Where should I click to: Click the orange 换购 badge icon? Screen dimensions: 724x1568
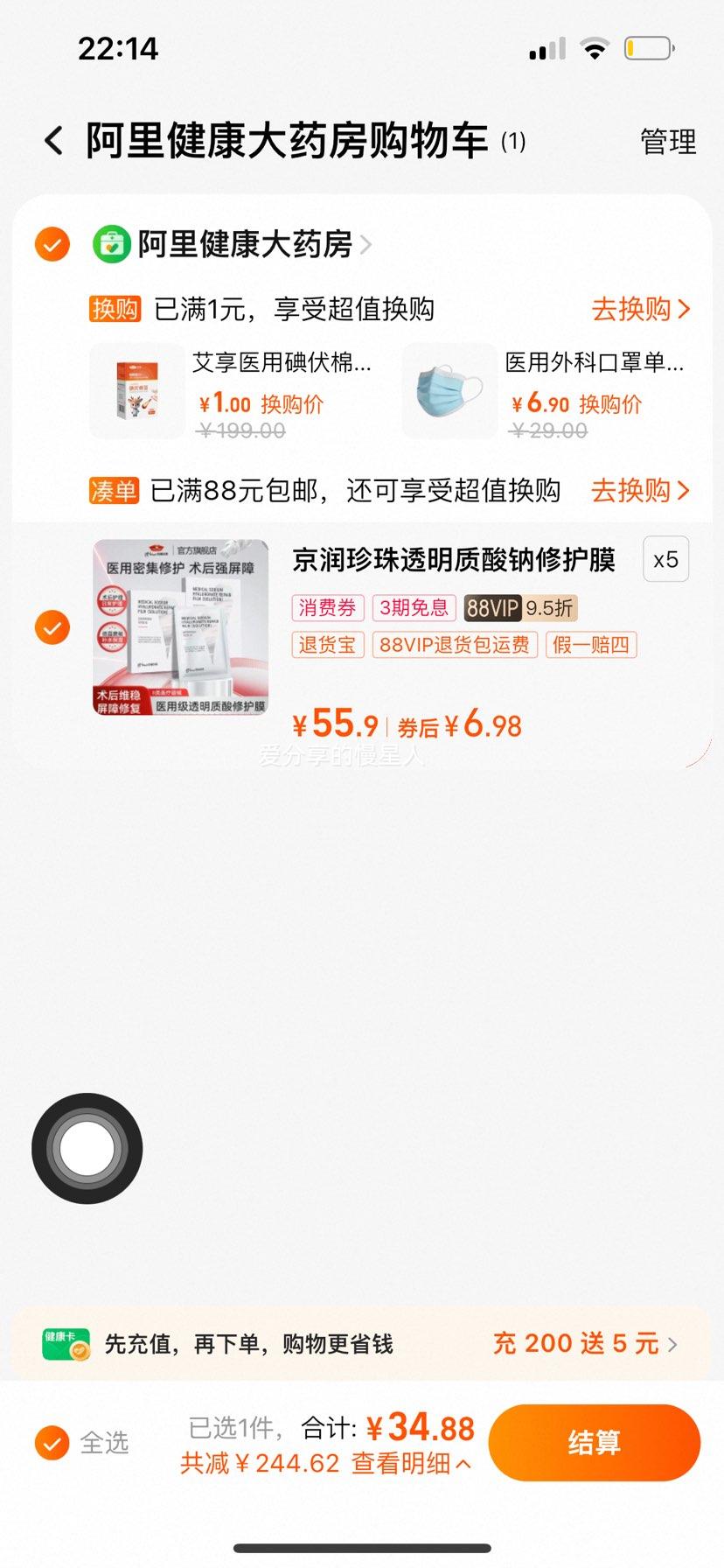click(x=115, y=309)
